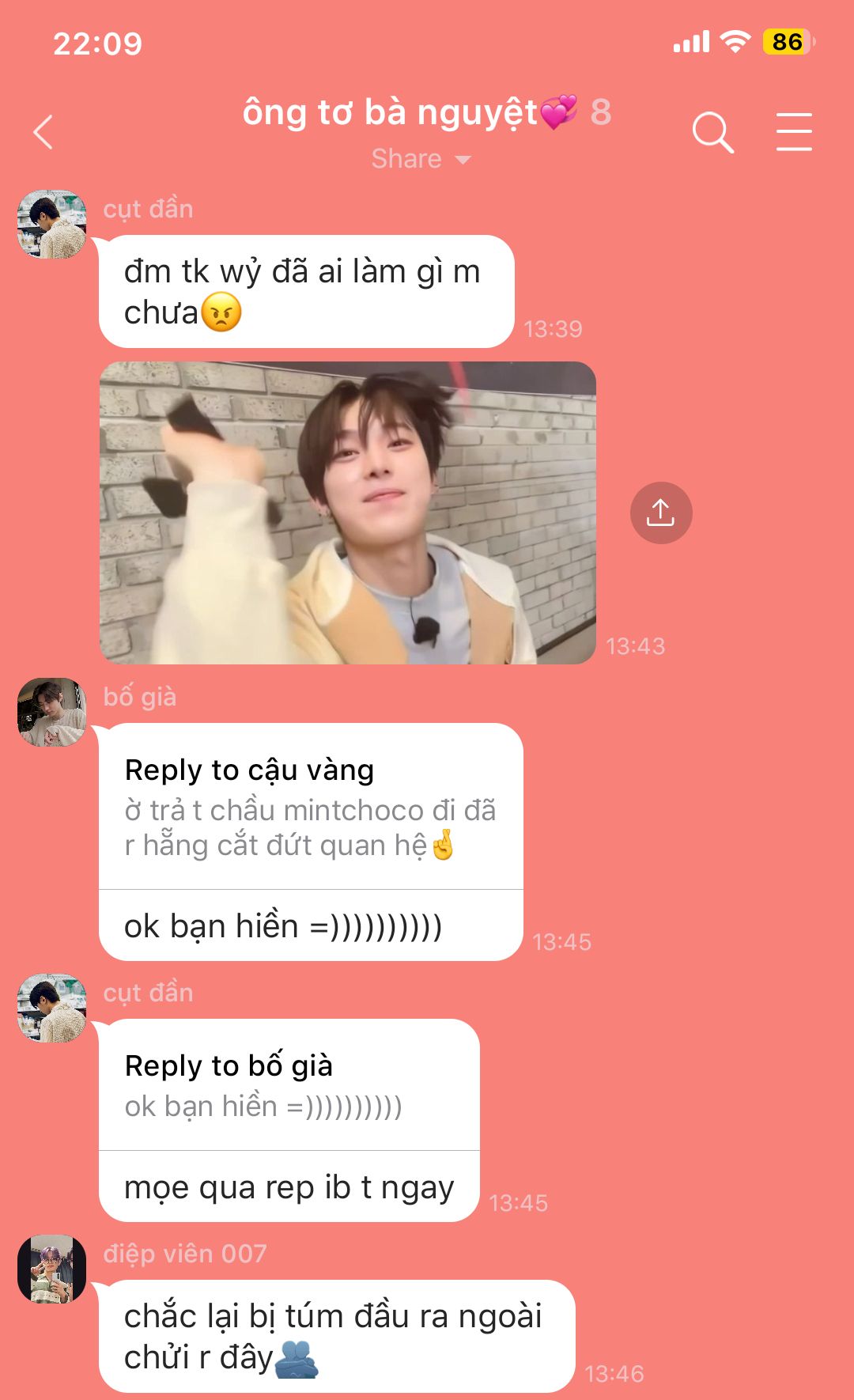
Task: Expand the Share dropdown under the title
Action: (x=421, y=159)
